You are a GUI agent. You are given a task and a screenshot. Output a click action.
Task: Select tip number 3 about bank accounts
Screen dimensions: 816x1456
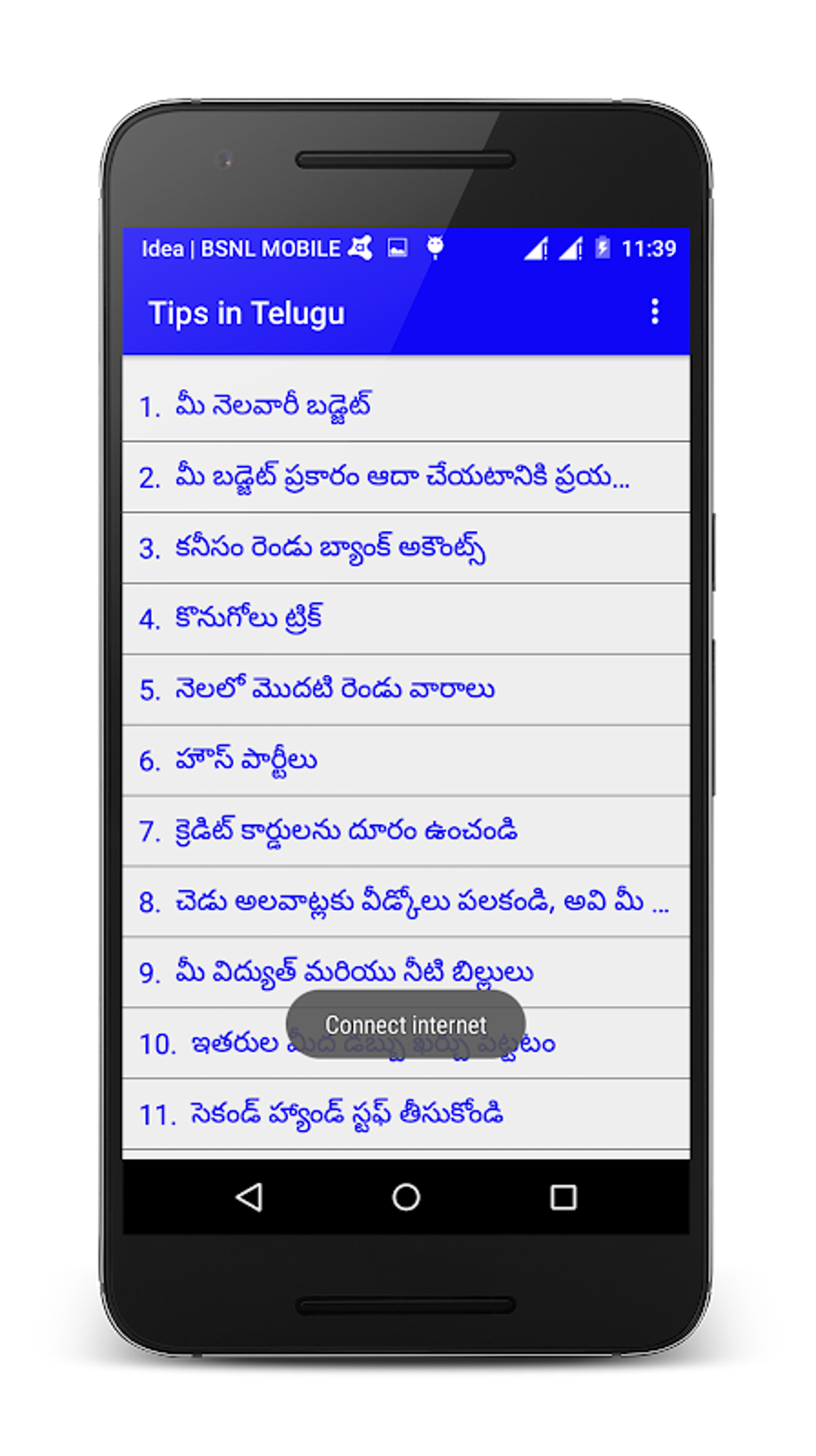[406, 548]
